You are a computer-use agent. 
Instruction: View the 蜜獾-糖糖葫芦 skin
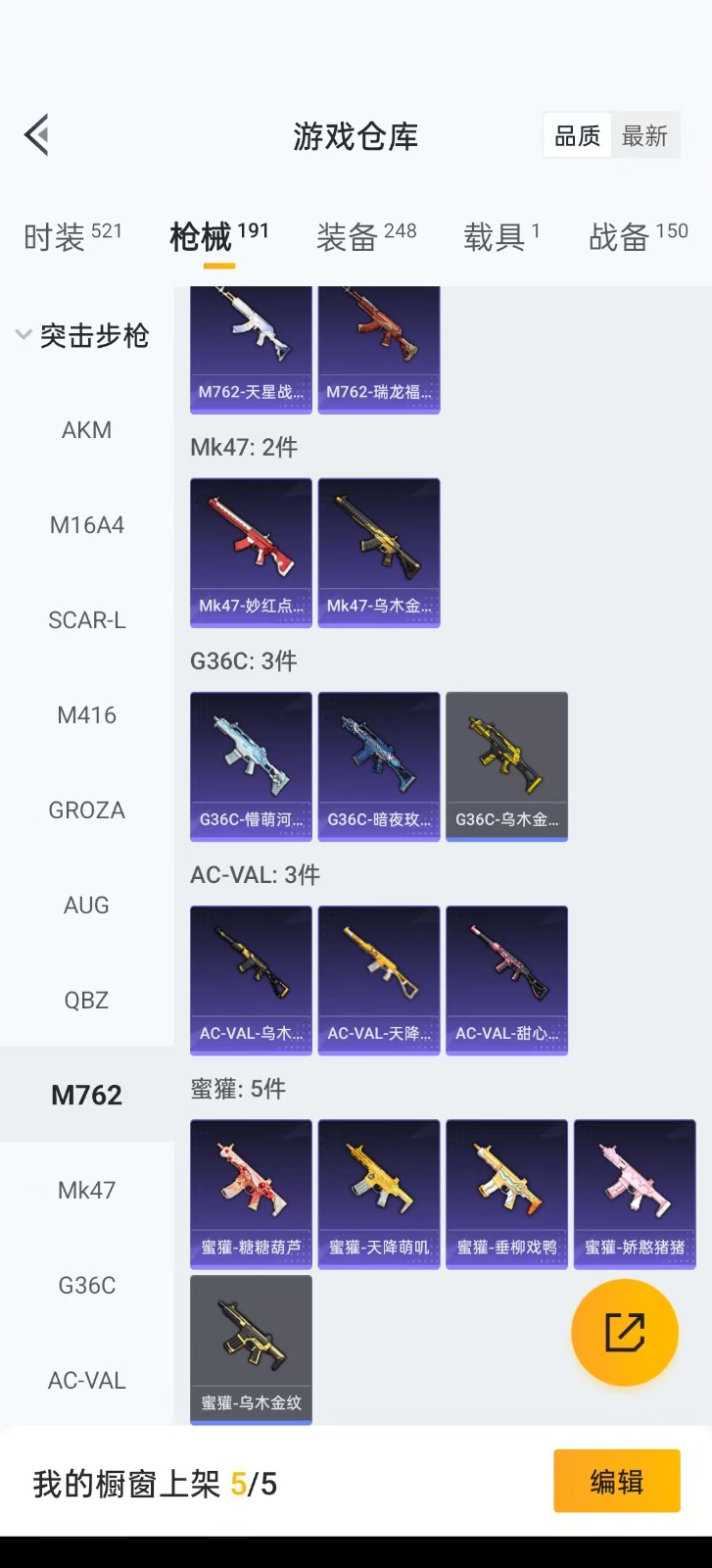(x=251, y=1194)
